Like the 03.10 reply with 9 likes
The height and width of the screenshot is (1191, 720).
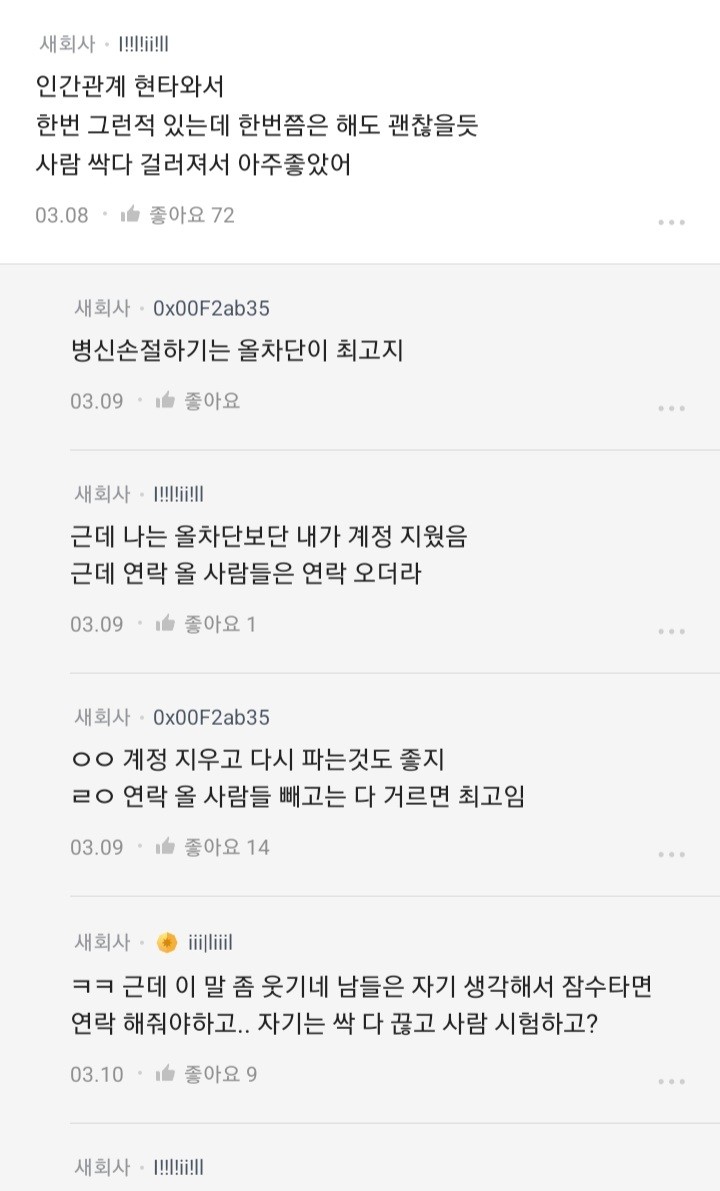pos(207,1074)
